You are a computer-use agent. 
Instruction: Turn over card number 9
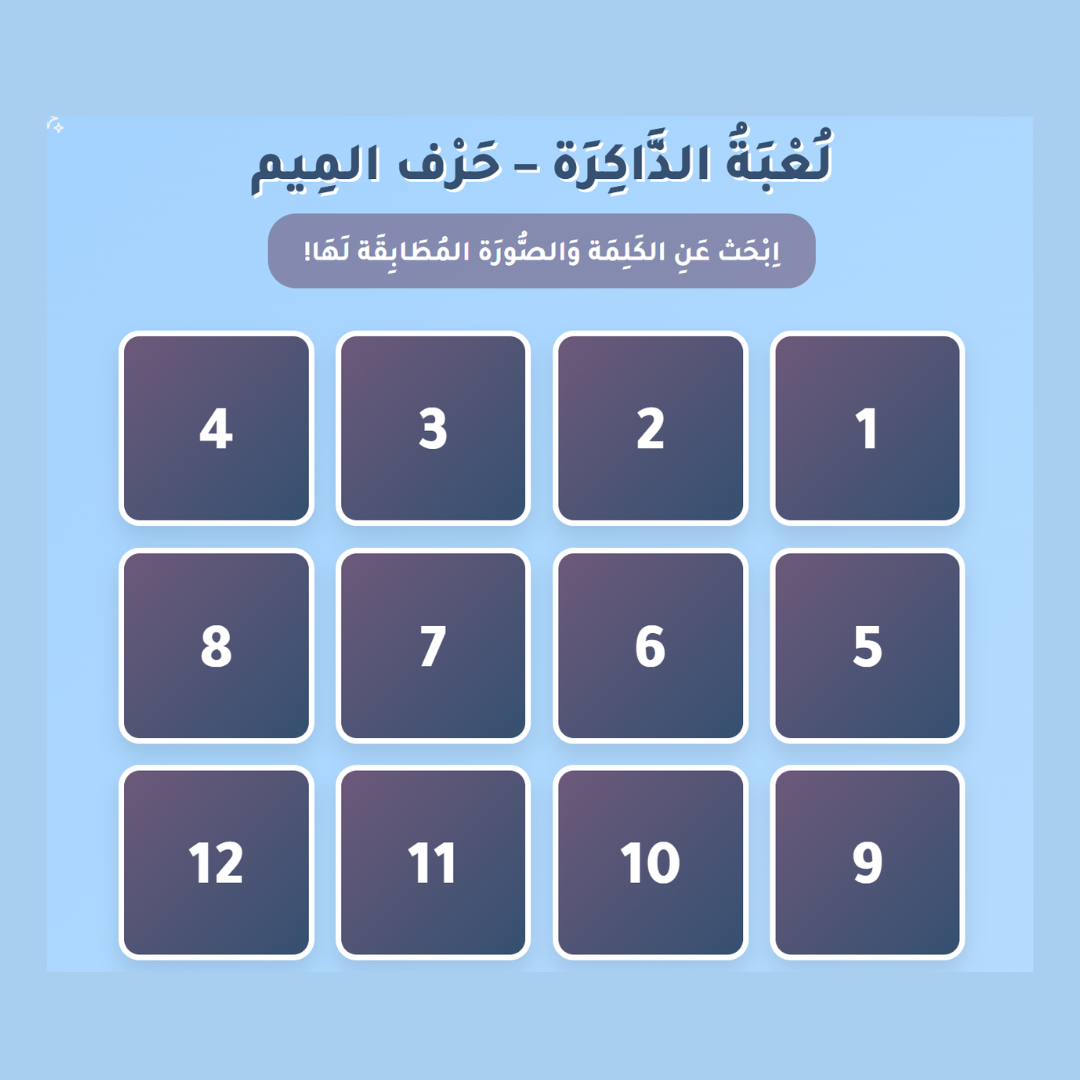click(867, 862)
